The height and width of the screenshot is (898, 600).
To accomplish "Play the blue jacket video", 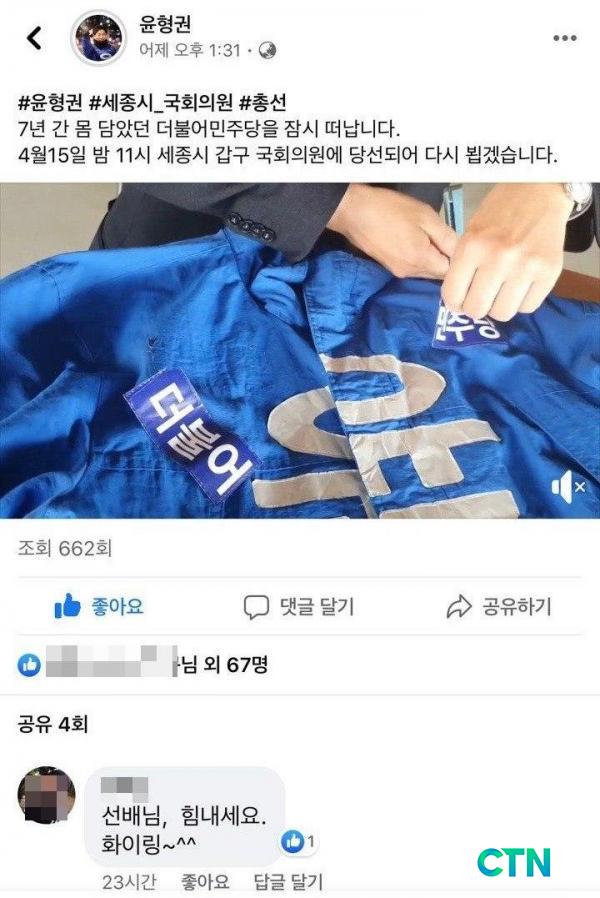I will pos(300,350).
